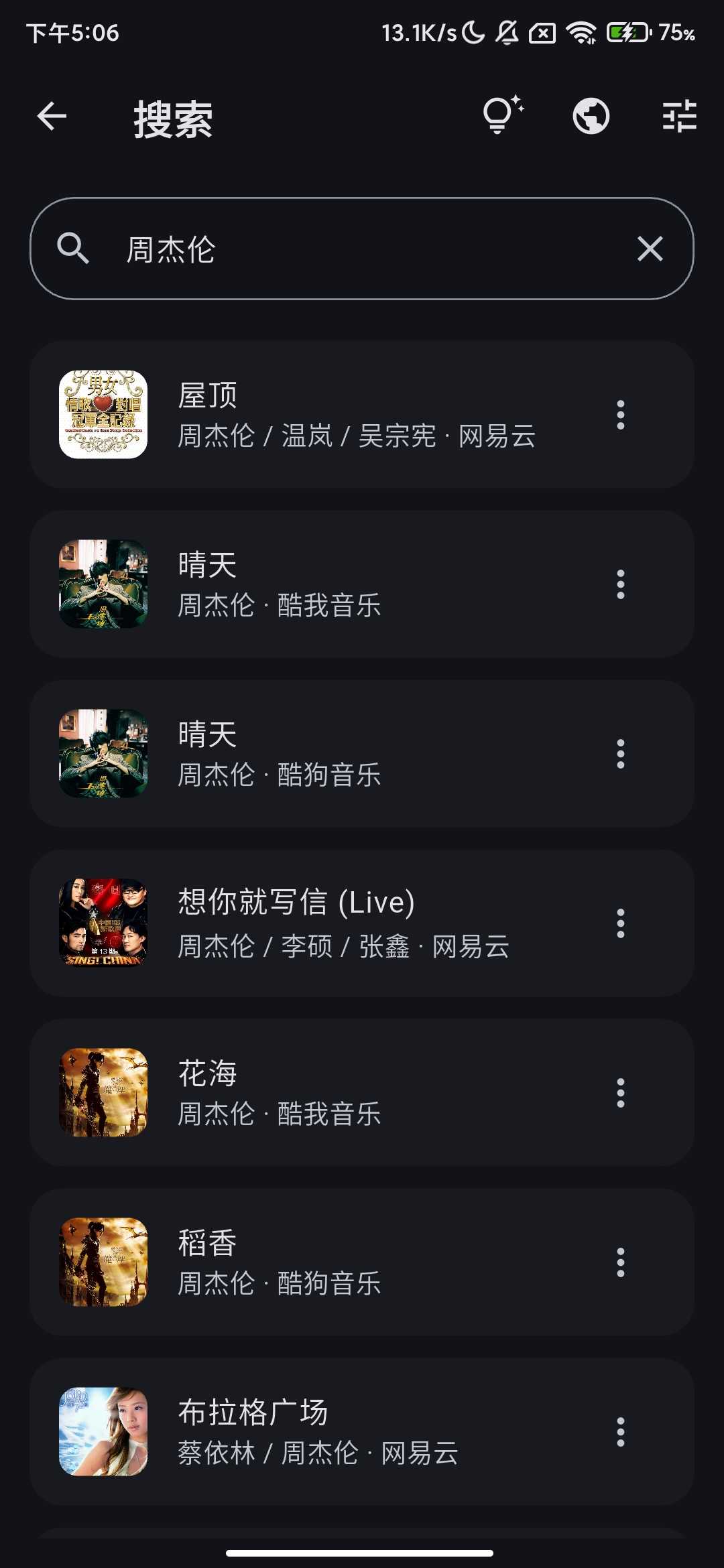The height and width of the screenshot is (1568, 724).
Task: Open more options for 晴天 酷狗音乐
Action: point(621,754)
